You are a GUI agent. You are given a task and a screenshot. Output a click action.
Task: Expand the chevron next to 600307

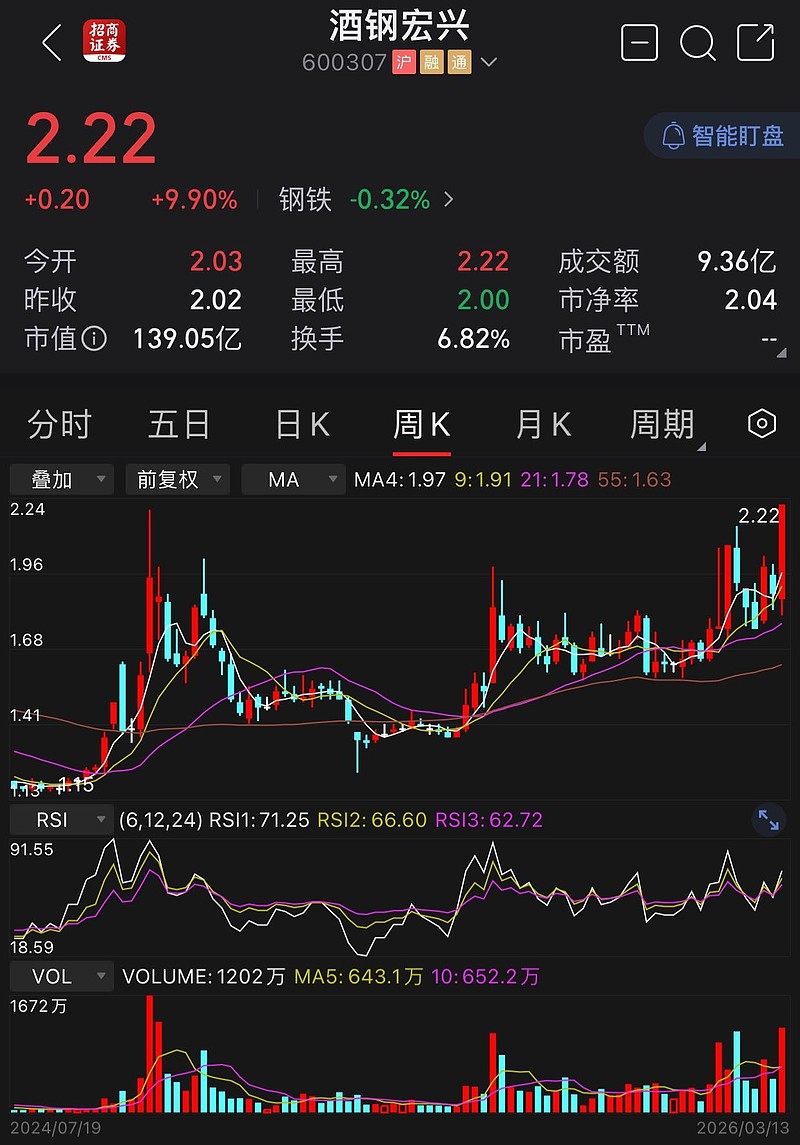tap(487, 62)
